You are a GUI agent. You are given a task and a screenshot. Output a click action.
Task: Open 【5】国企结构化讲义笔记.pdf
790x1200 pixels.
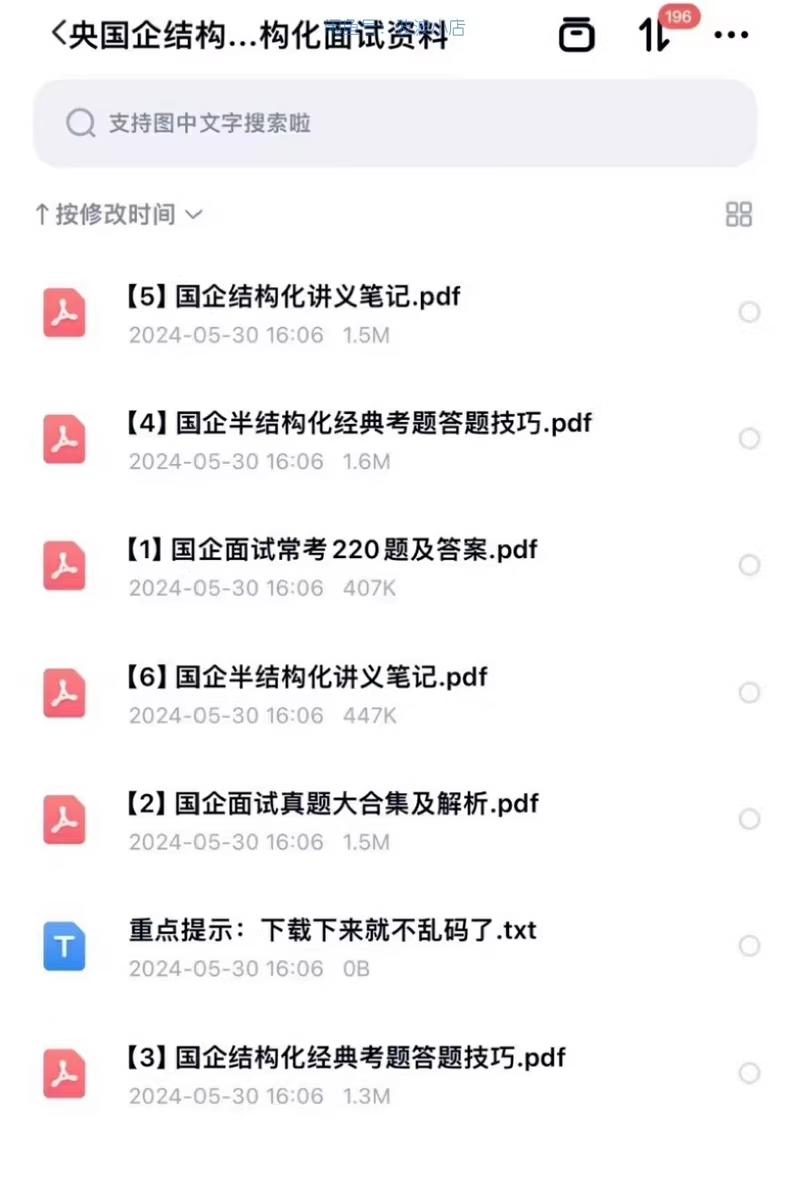pyautogui.click(x=294, y=297)
